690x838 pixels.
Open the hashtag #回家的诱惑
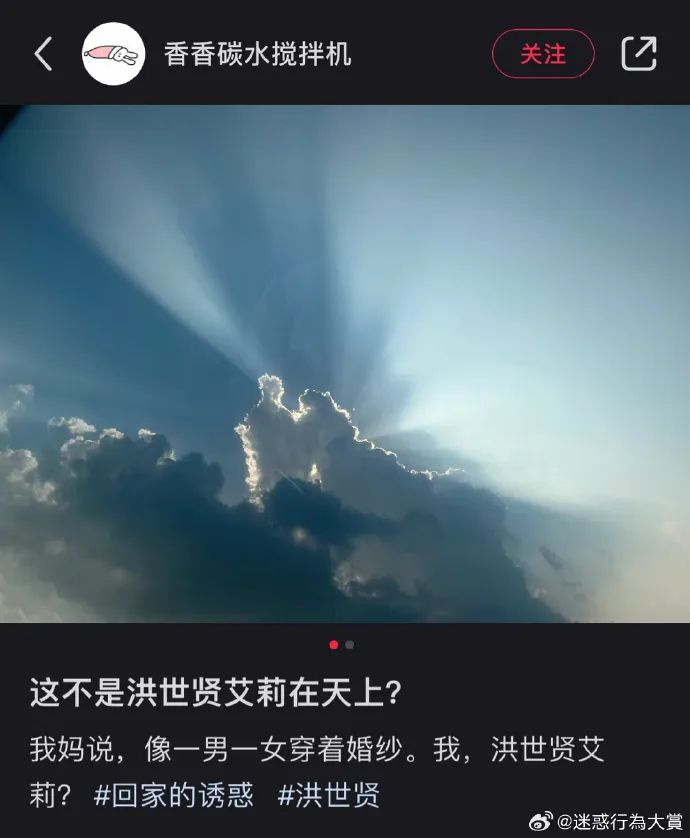tap(174, 796)
